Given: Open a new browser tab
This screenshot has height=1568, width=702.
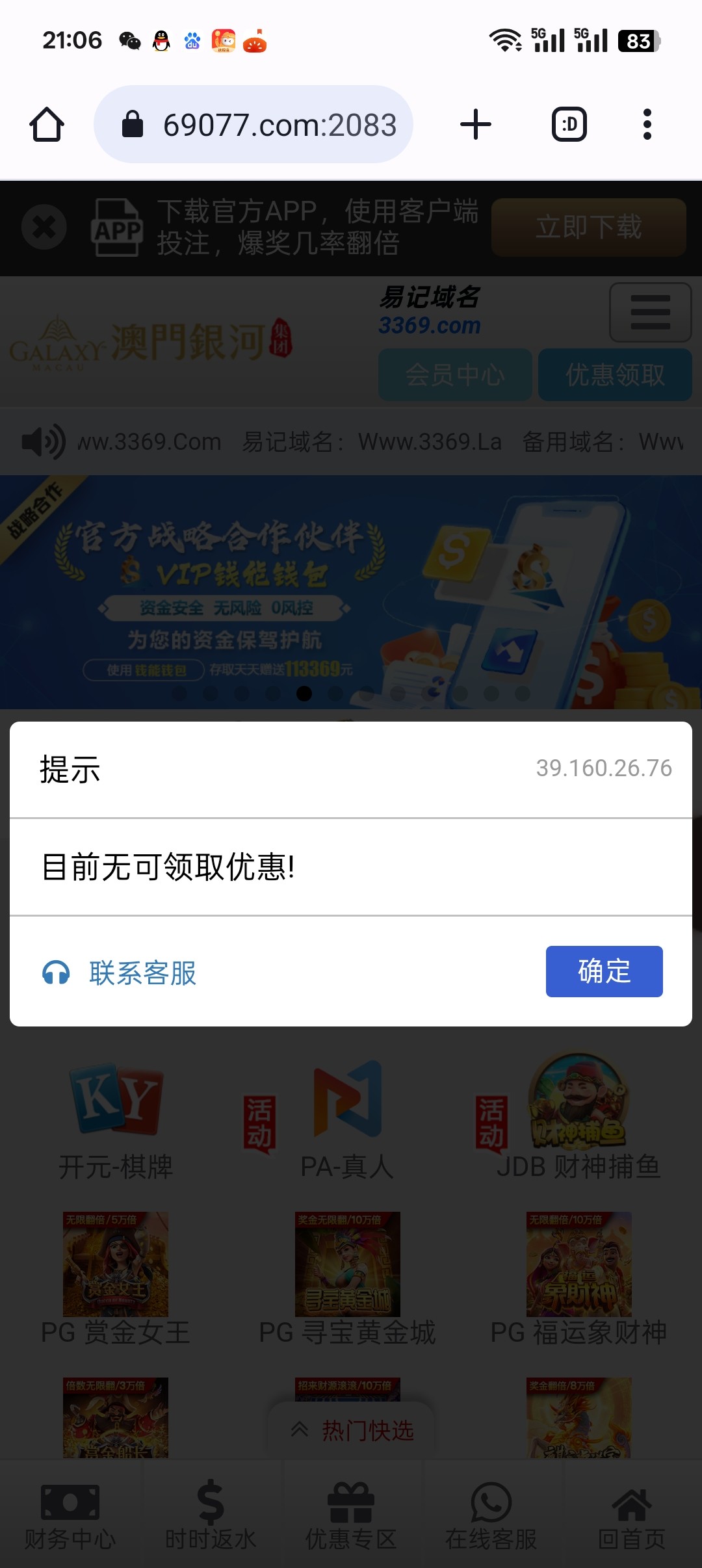Looking at the screenshot, I should coord(476,124).
